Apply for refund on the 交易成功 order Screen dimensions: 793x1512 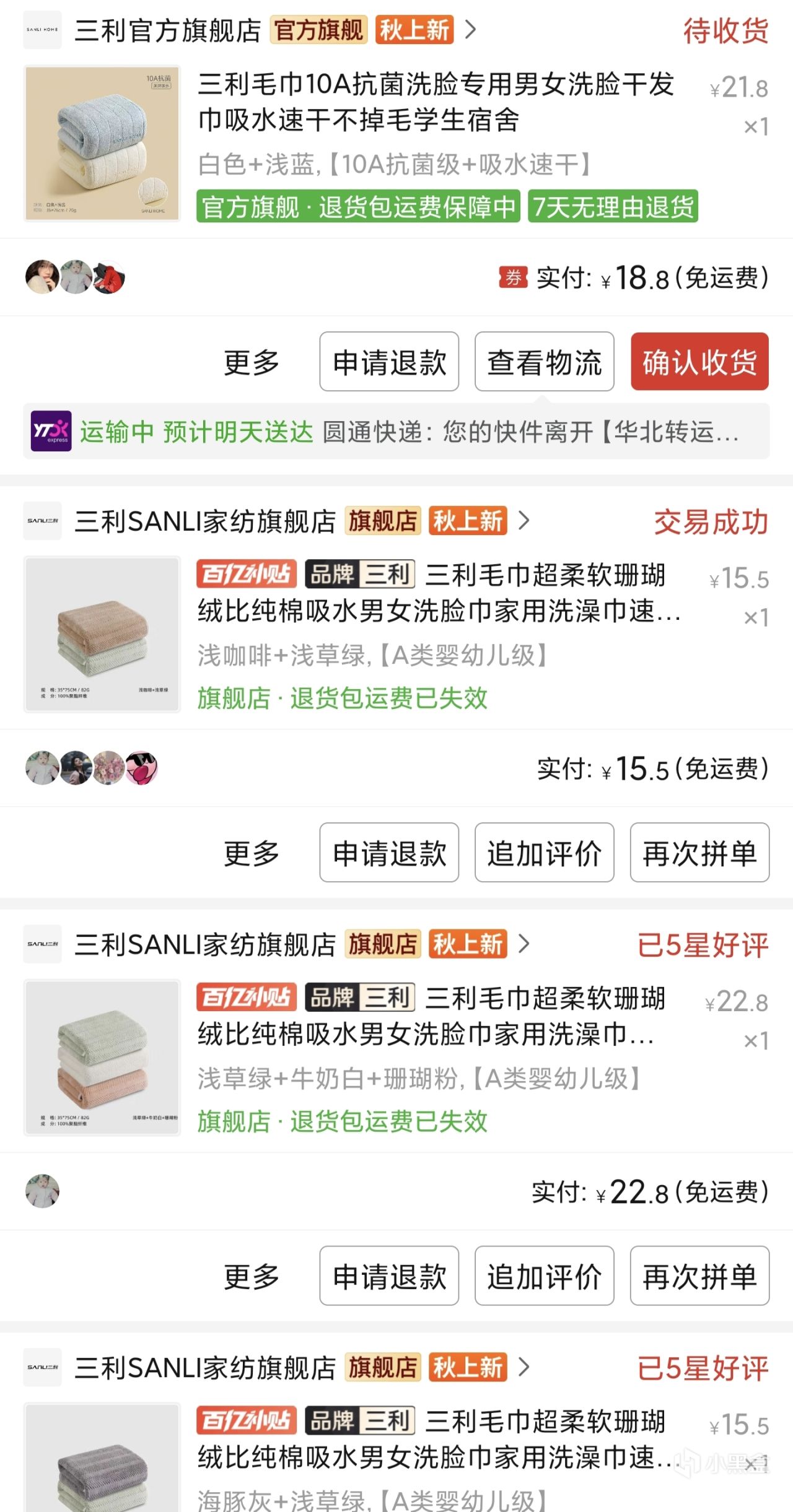[x=389, y=853]
